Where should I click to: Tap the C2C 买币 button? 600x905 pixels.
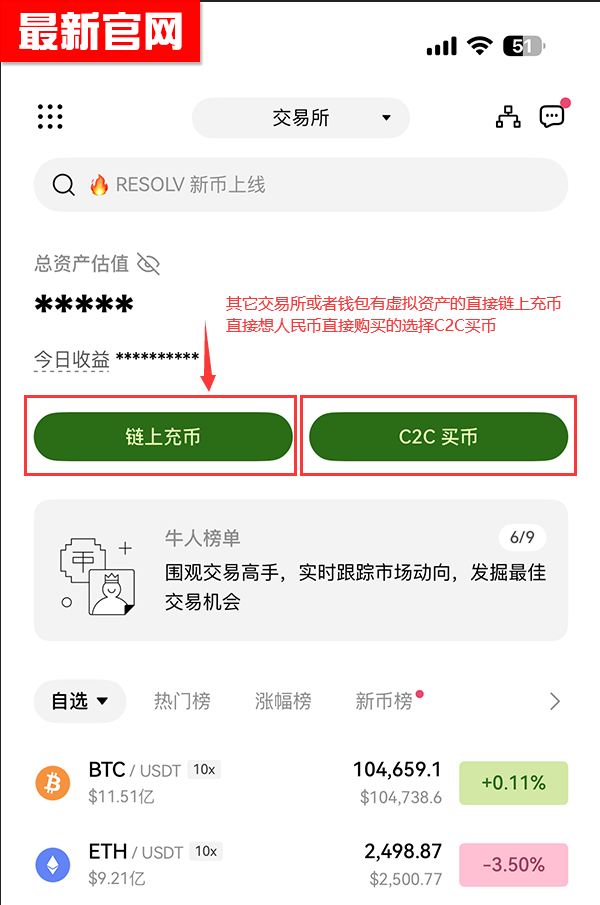tap(438, 437)
